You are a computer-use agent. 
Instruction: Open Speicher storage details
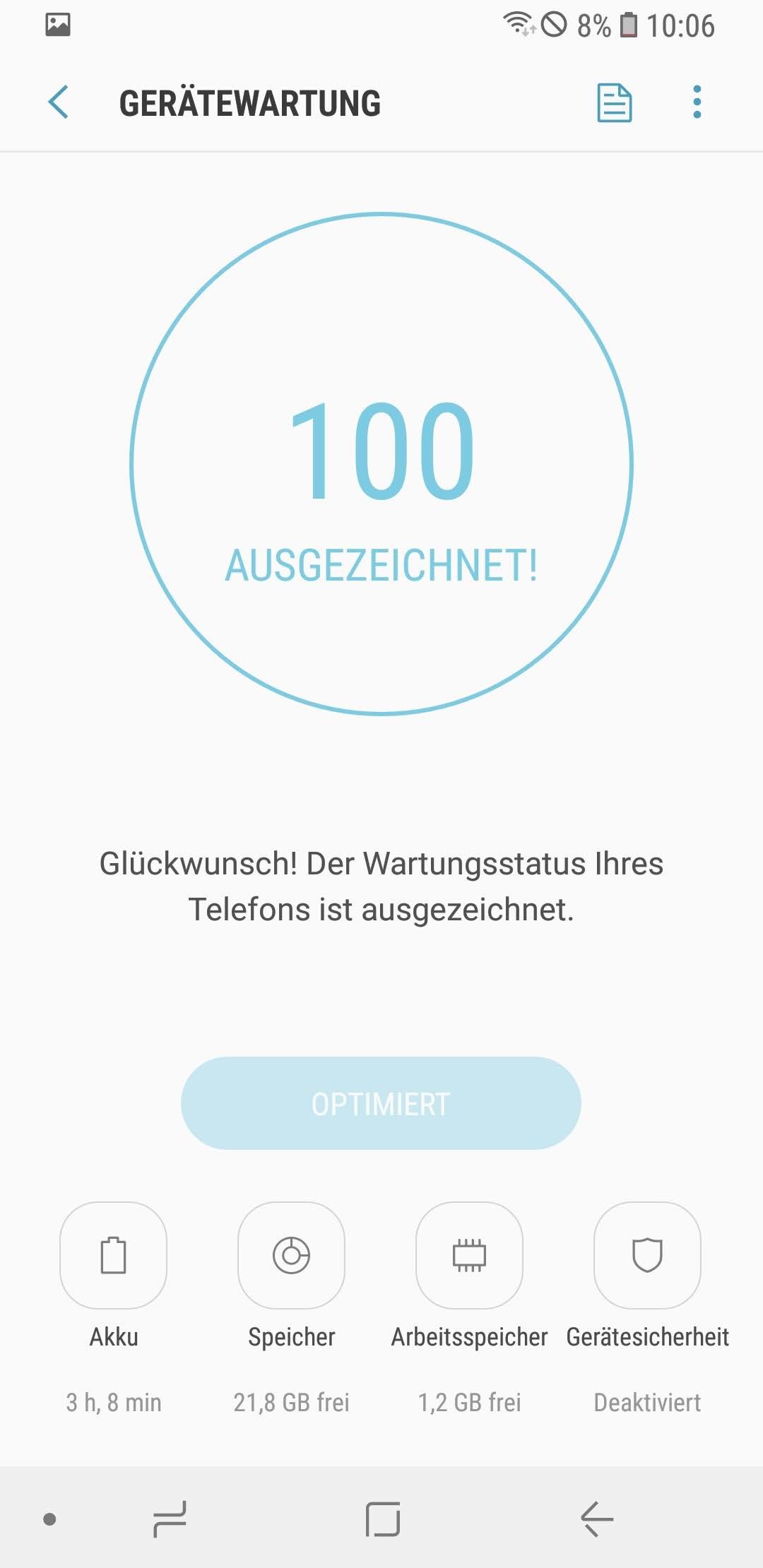point(291,1256)
